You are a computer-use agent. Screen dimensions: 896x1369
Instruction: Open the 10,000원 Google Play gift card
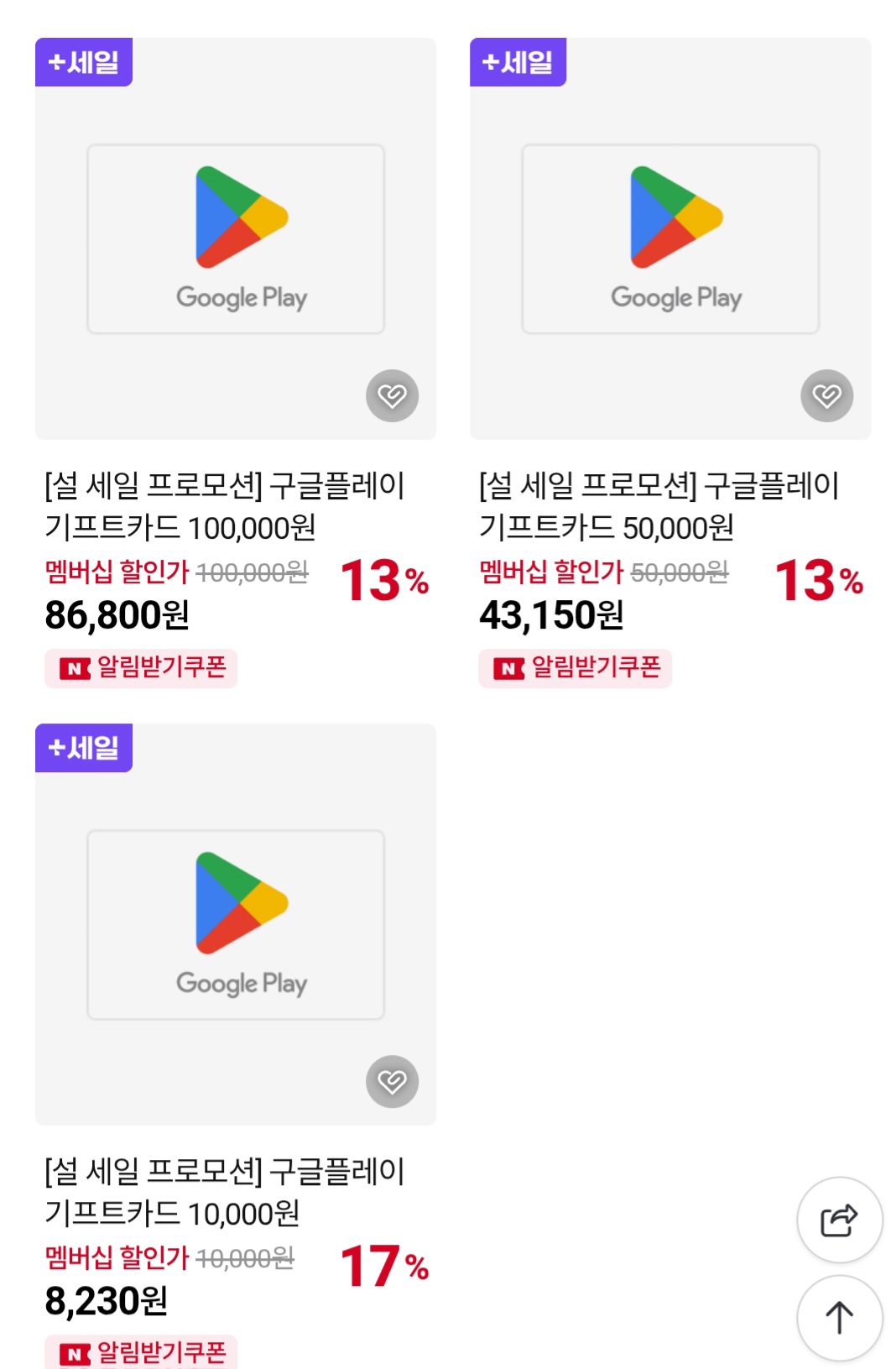236,924
